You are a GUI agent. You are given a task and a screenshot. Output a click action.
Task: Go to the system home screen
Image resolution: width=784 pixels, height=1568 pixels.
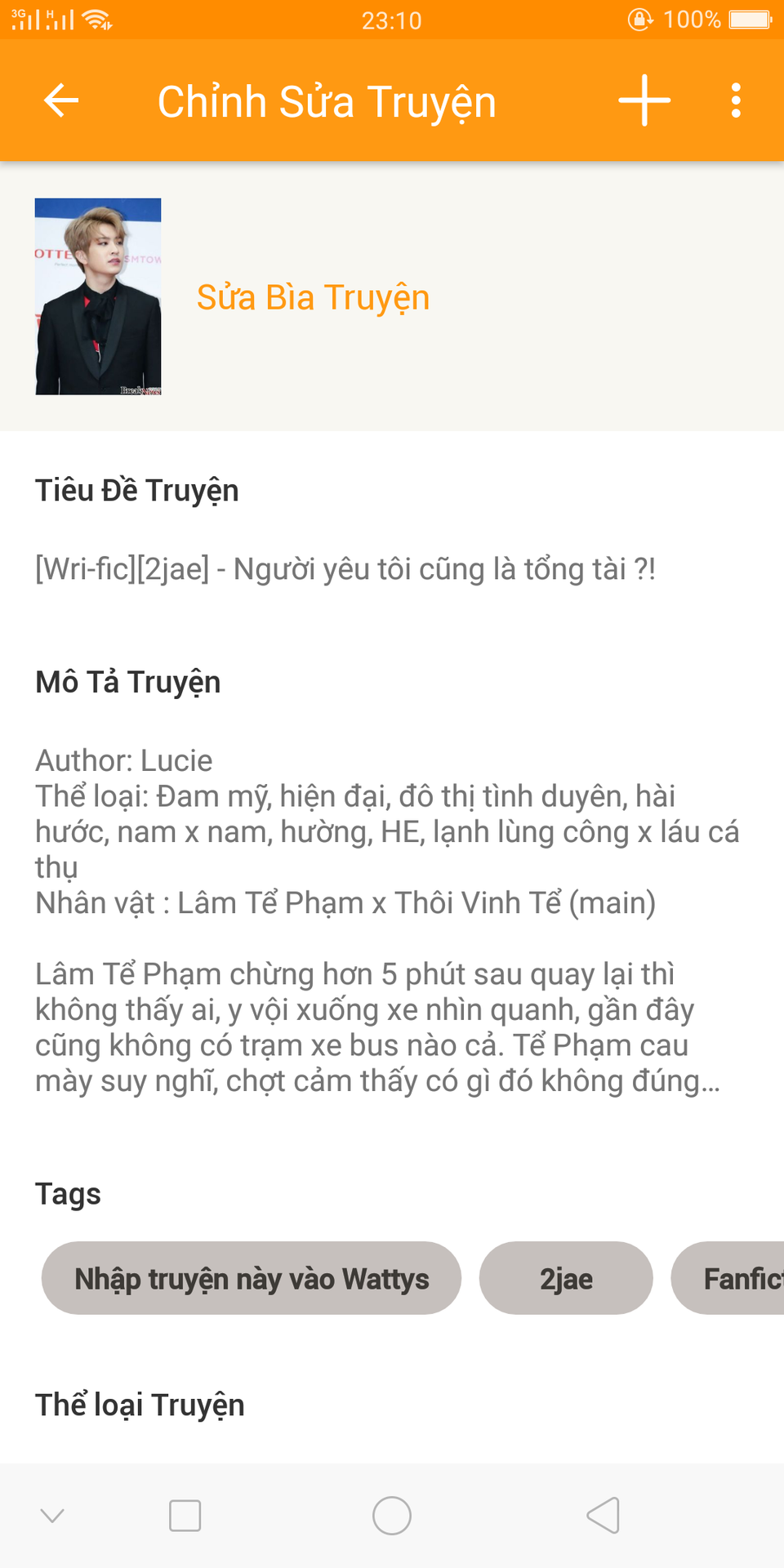pos(392,1516)
